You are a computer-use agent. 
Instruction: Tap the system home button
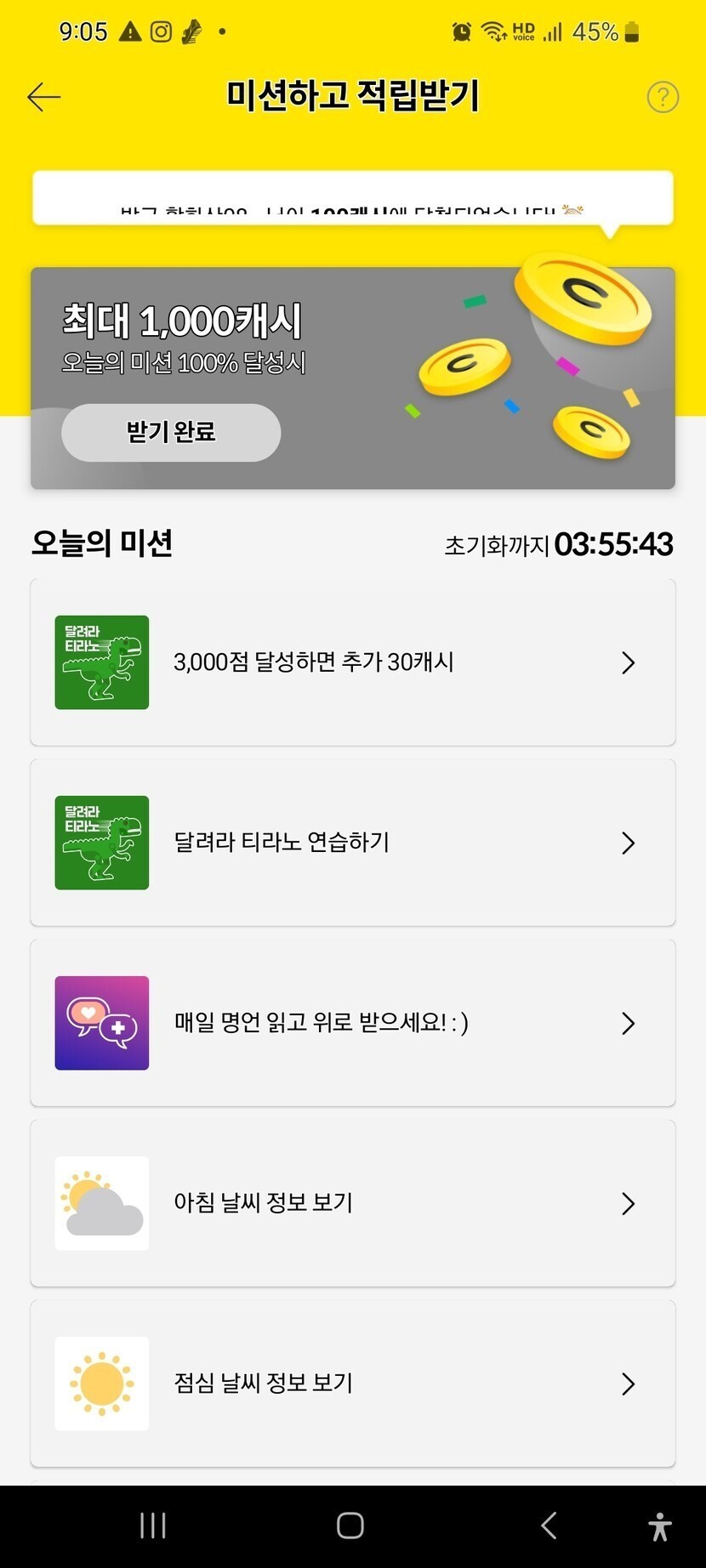pos(350,1525)
